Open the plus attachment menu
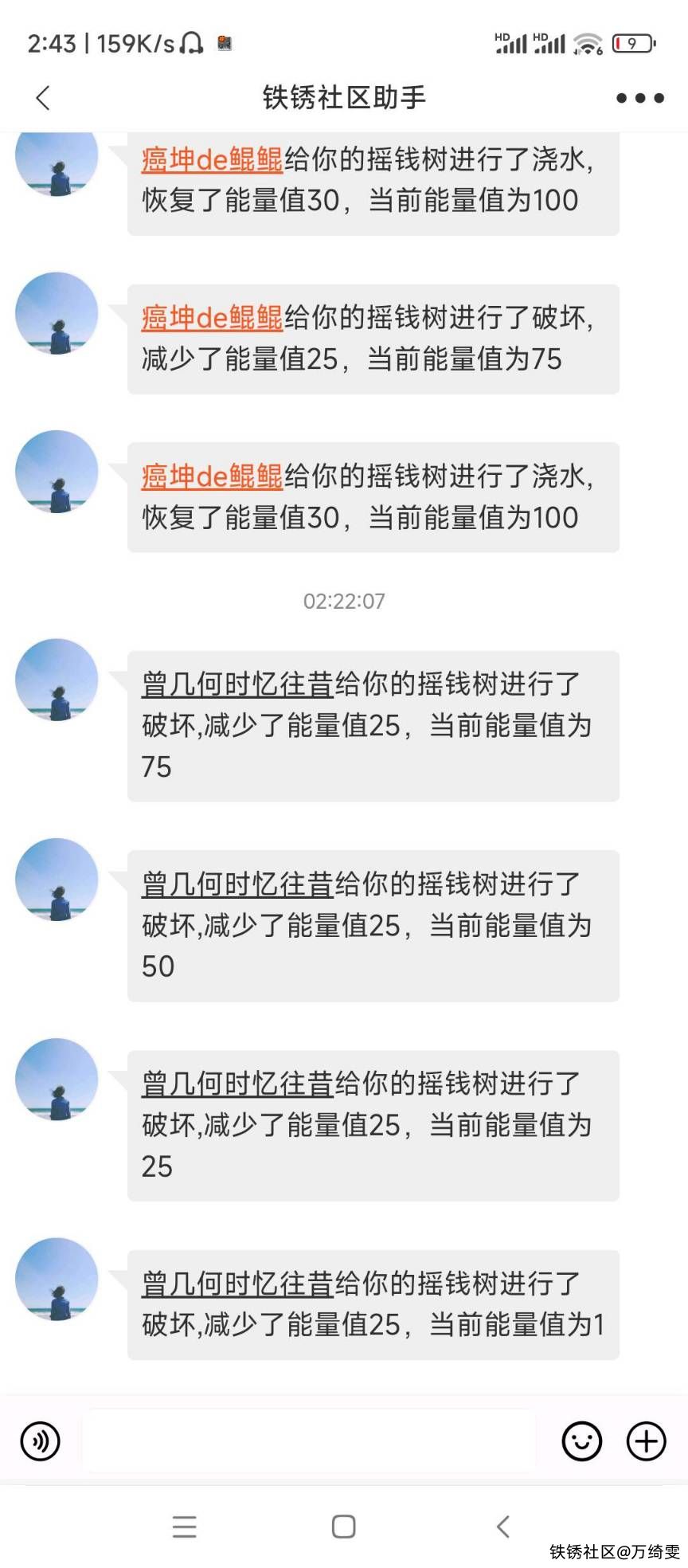Viewport: 688px width, 1568px height. pos(646,1441)
